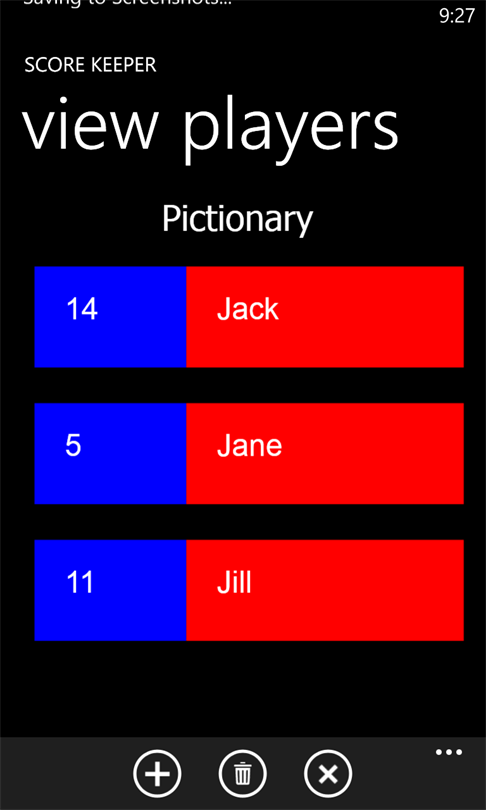
Task: Select the player Jane
Action: [x=249, y=454]
